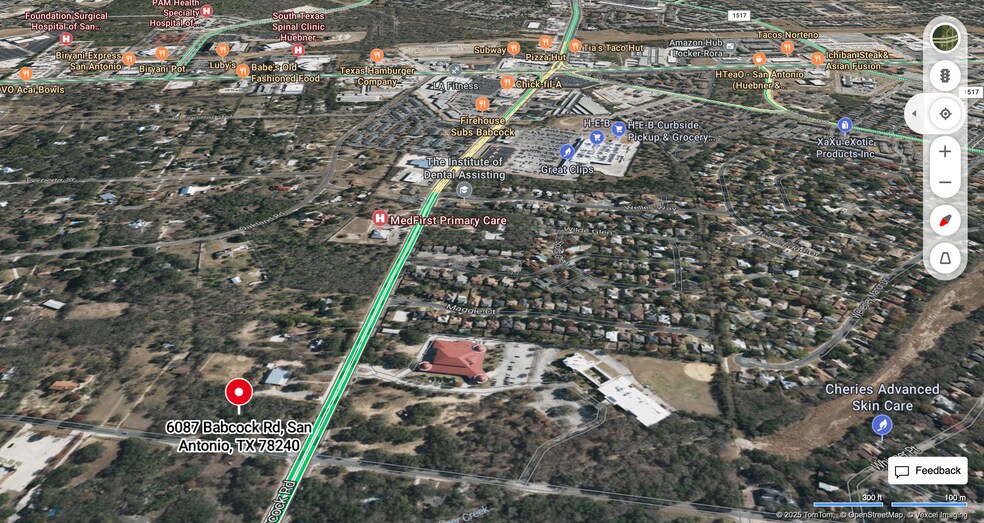Image resolution: width=984 pixels, height=523 pixels.
Task: Open the map style picker
Action: 945,38
